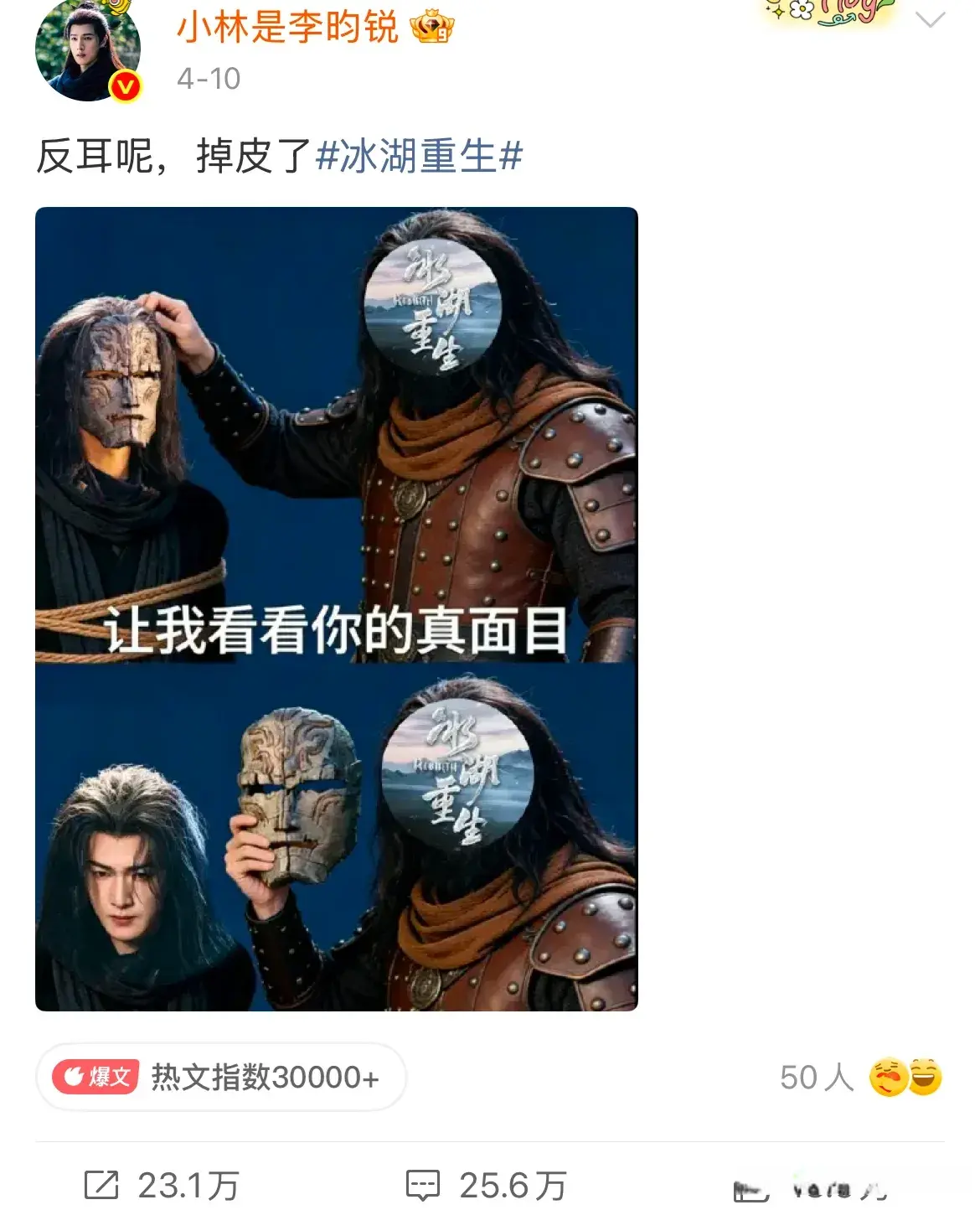Viewport: 980px width, 1210px height.
Task: Tap the 爆文 热文指数30000+ chip
Action: (x=221, y=1077)
